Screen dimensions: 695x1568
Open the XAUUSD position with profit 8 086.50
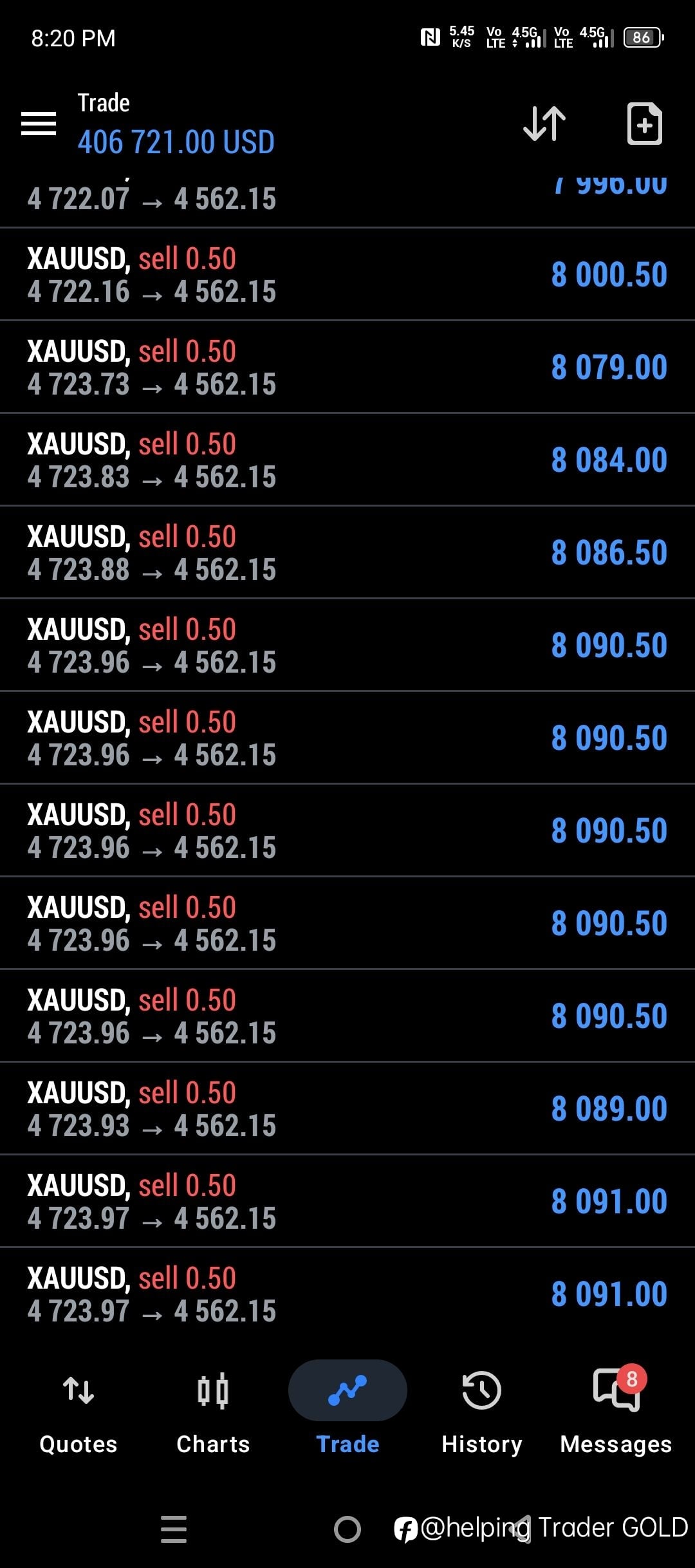click(x=347, y=553)
